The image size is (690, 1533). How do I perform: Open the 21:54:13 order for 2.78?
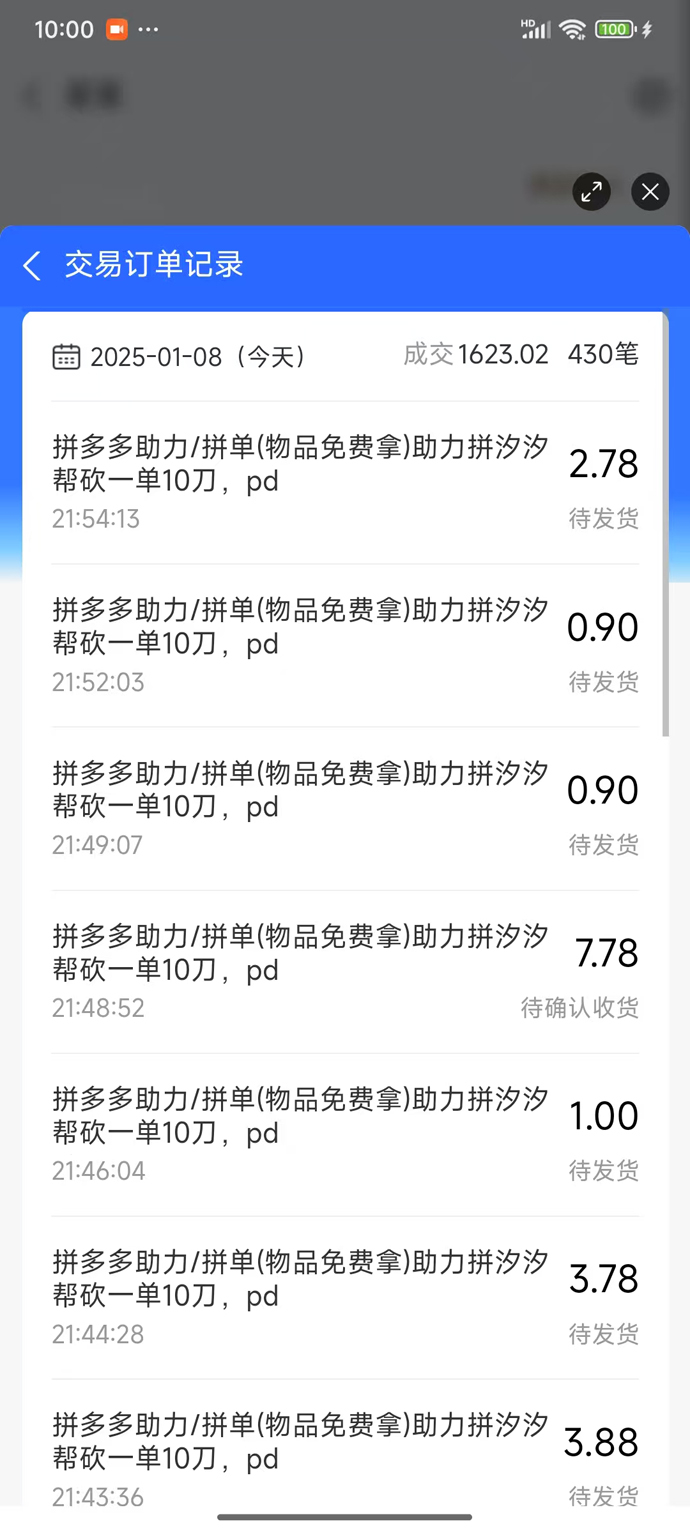(345, 482)
